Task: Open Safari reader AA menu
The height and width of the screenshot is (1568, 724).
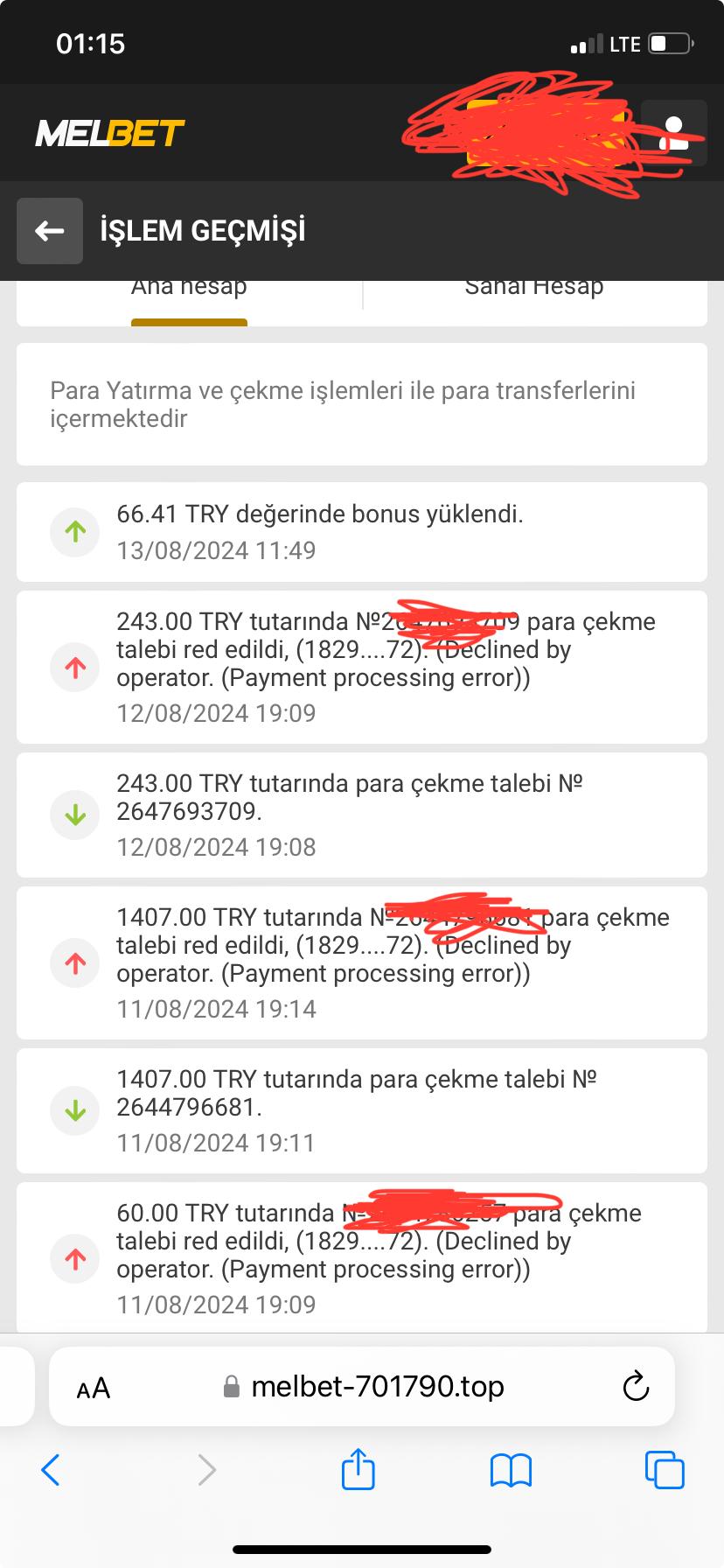Action: coord(94,1387)
